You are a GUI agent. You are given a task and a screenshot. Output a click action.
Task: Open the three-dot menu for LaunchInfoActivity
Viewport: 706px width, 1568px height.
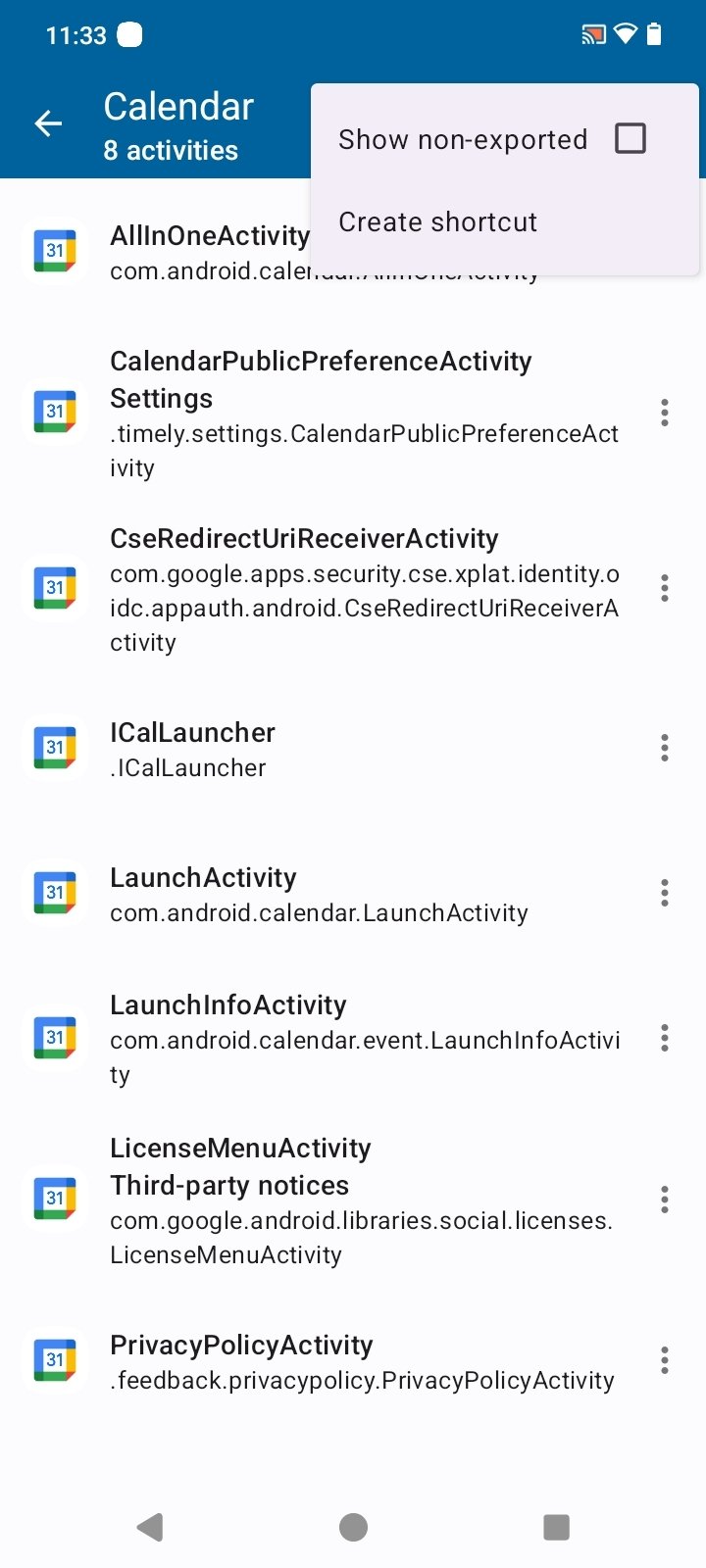coord(665,1038)
